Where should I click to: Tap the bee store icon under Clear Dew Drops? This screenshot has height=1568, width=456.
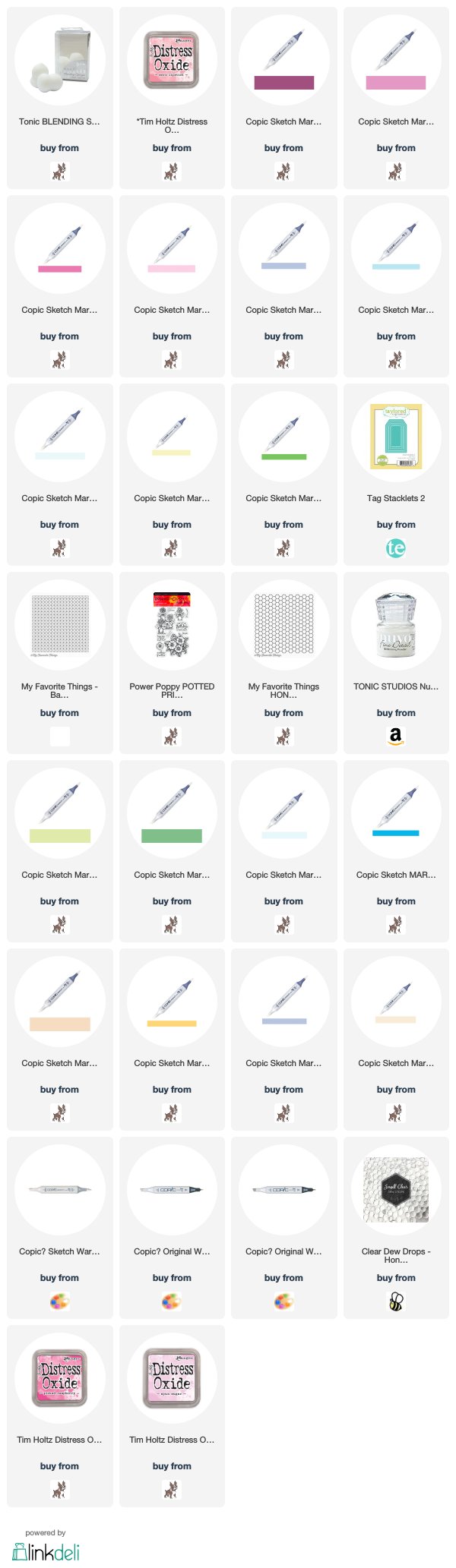click(x=396, y=1301)
